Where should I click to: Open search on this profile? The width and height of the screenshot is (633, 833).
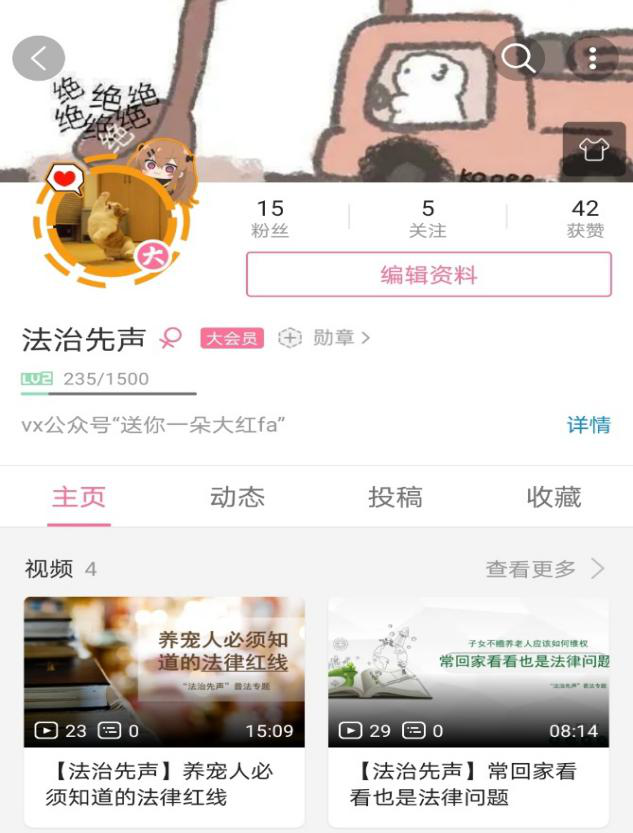pyautogui.click(x=519, y=58)
